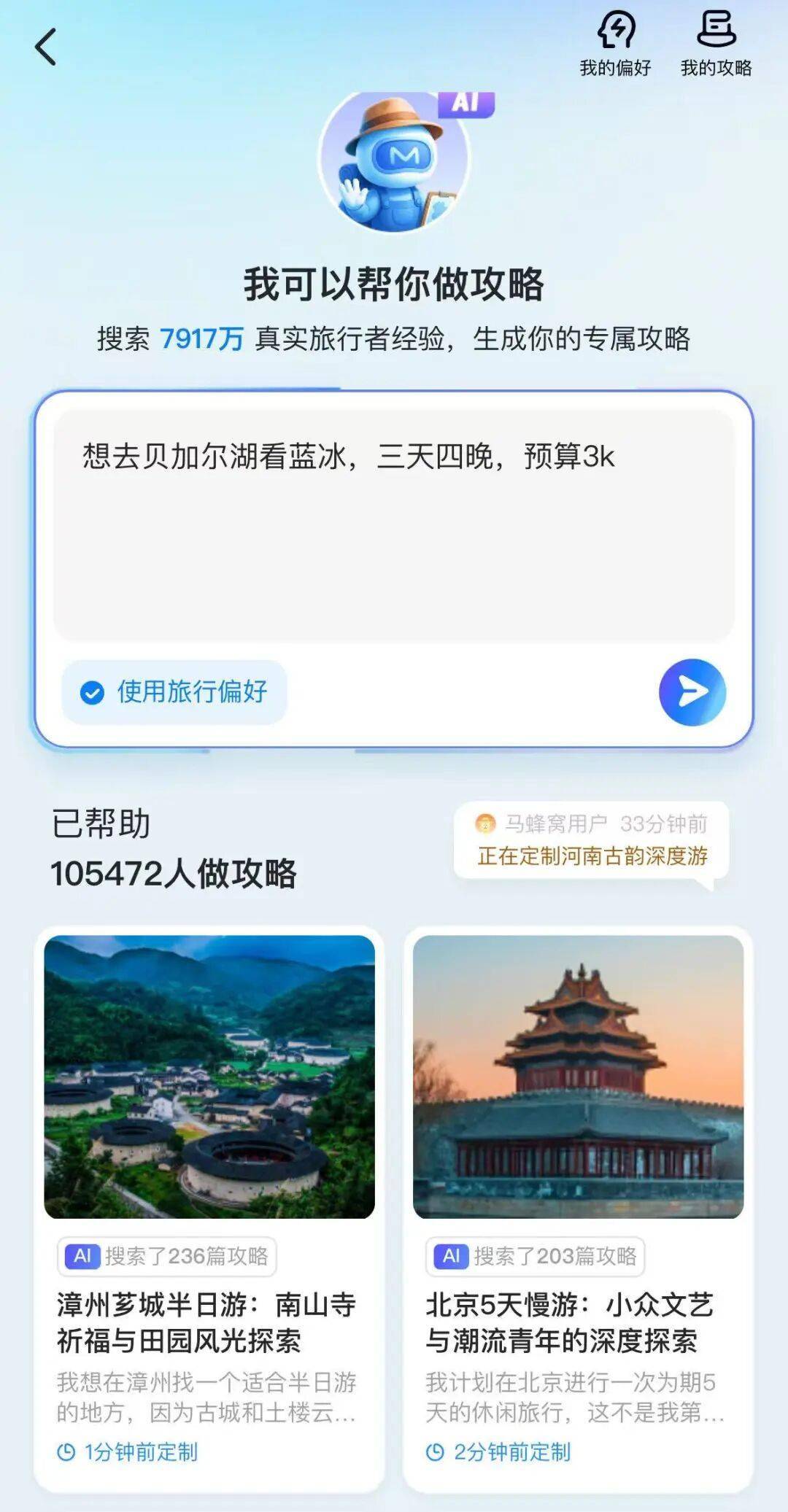788x1512 pixels.
Task: Open 我的攻略 guides
Action: 716,44
